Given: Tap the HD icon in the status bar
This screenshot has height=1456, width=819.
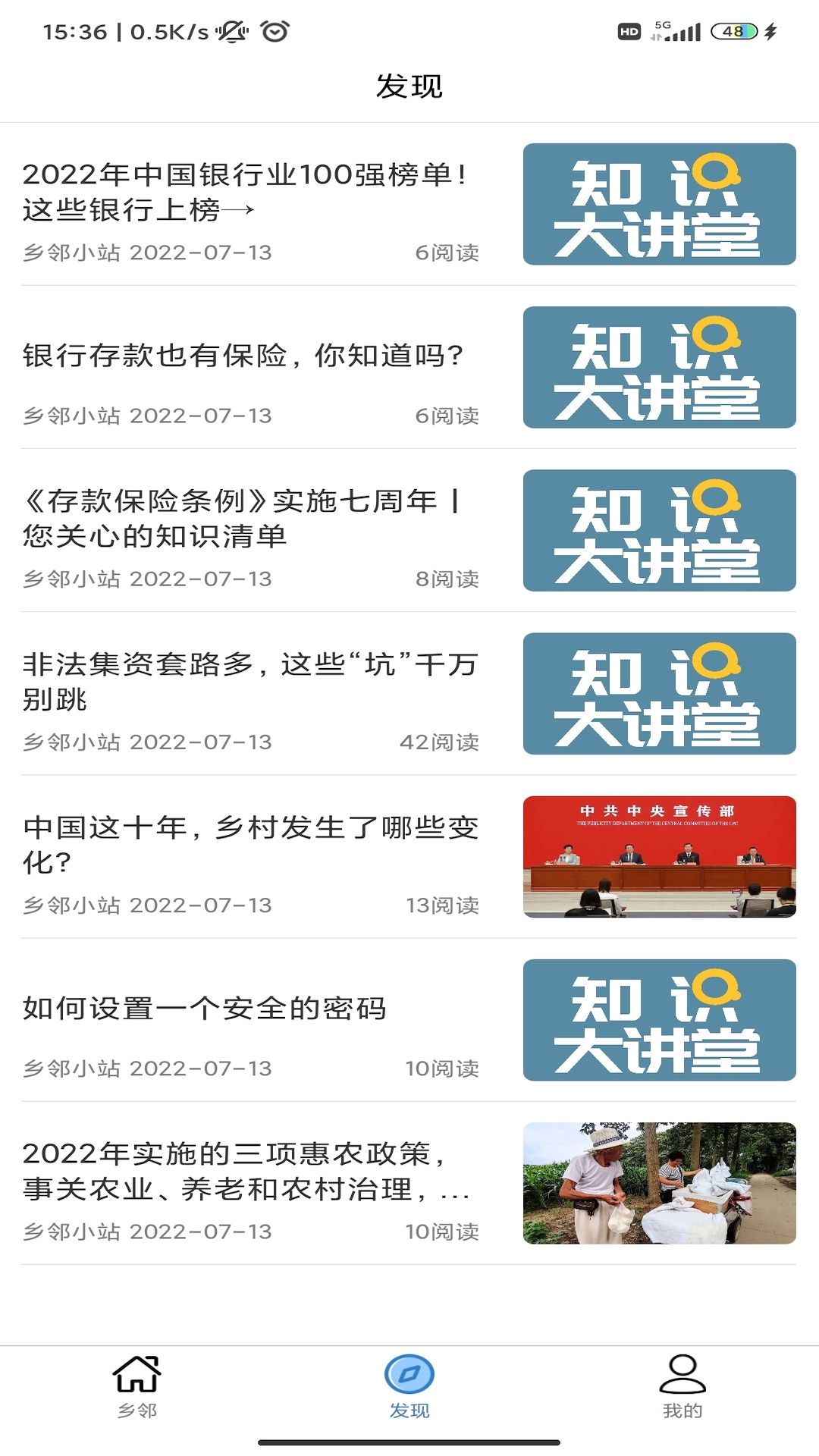Looking at the screenshot, I should click(x=626, y=32).
